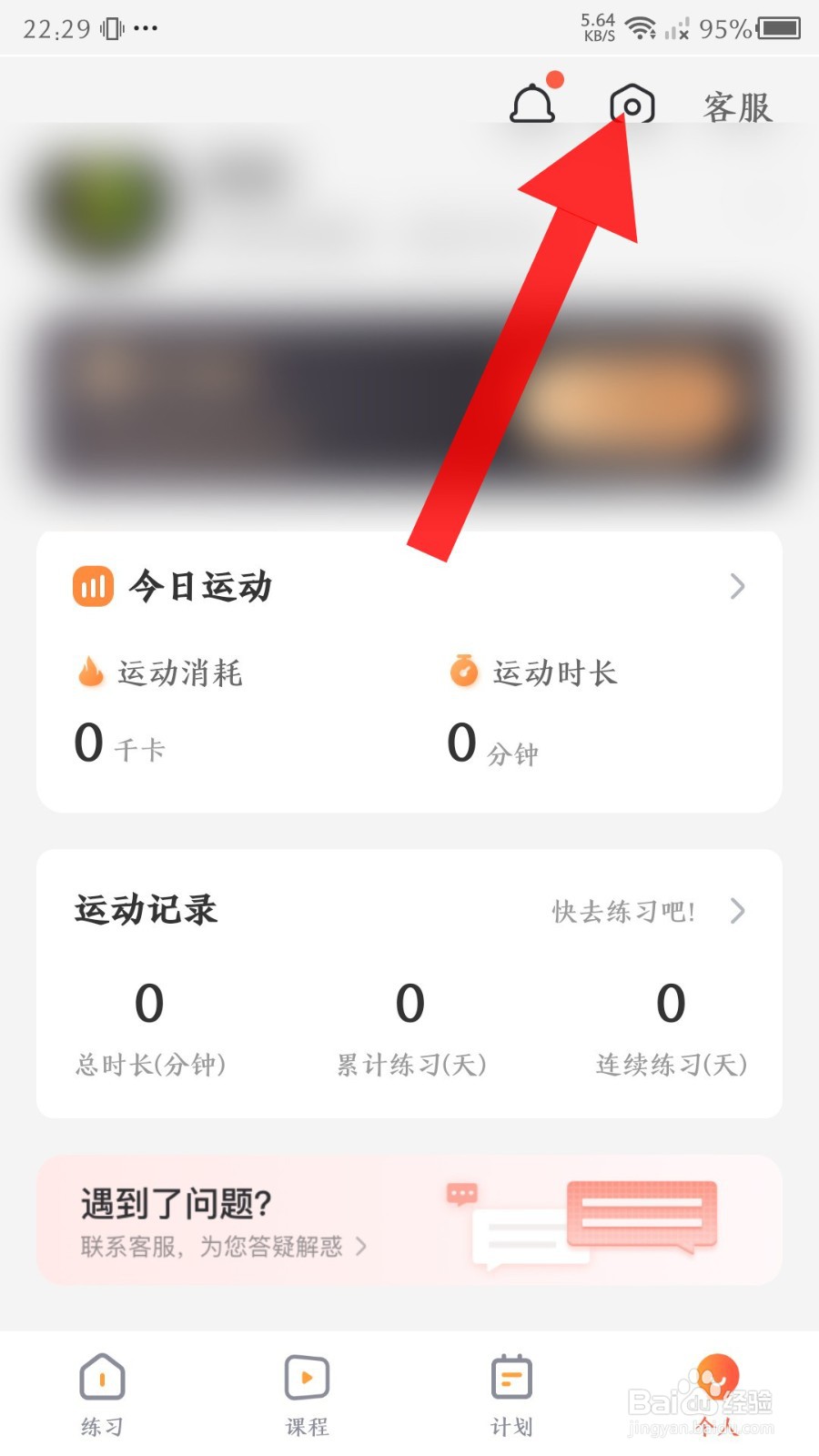Screen dimensions: 819x1456
Task: Select the 练习 tab icon in bottom navigation
Action: pos(101,1377)
